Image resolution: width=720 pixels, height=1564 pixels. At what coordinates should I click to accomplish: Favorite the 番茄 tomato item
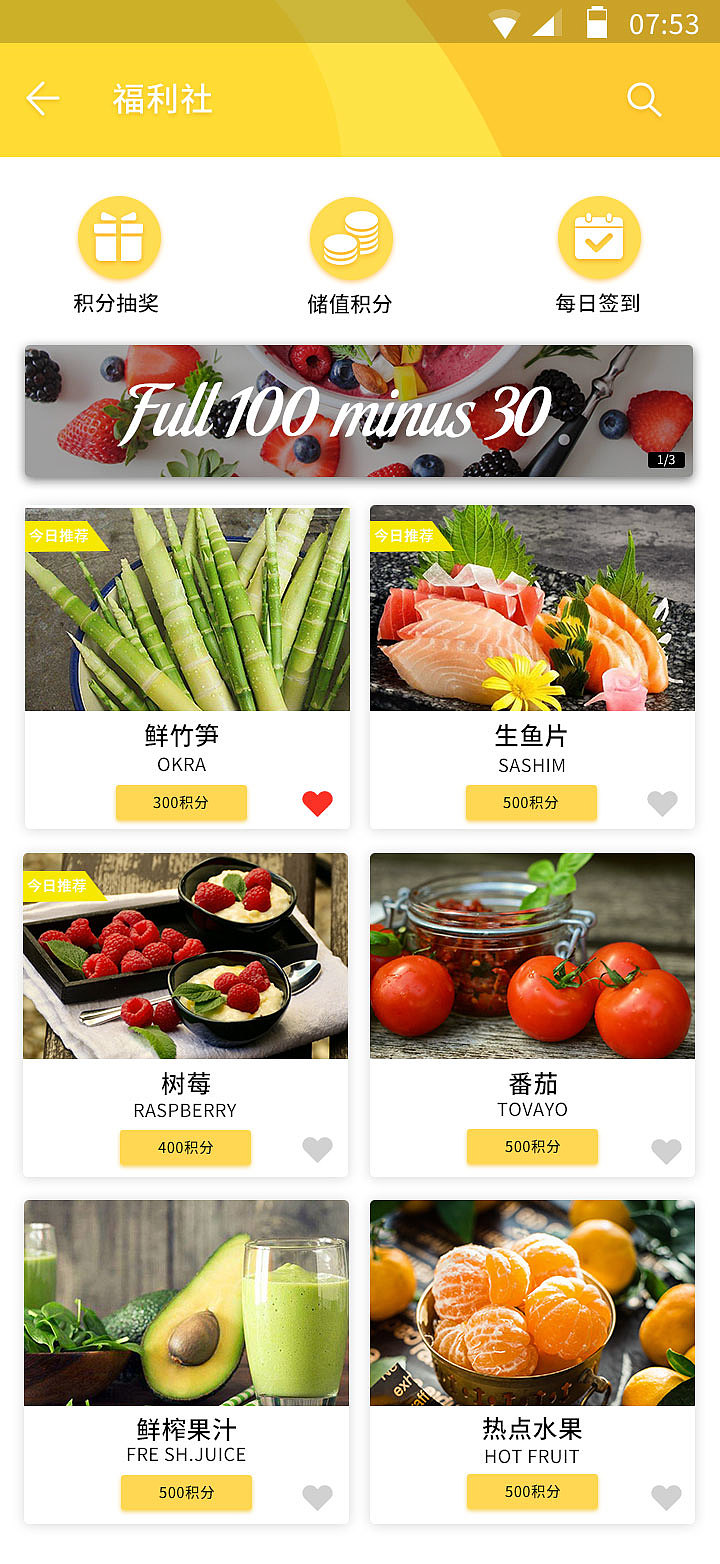click(x=666, y=1150)
